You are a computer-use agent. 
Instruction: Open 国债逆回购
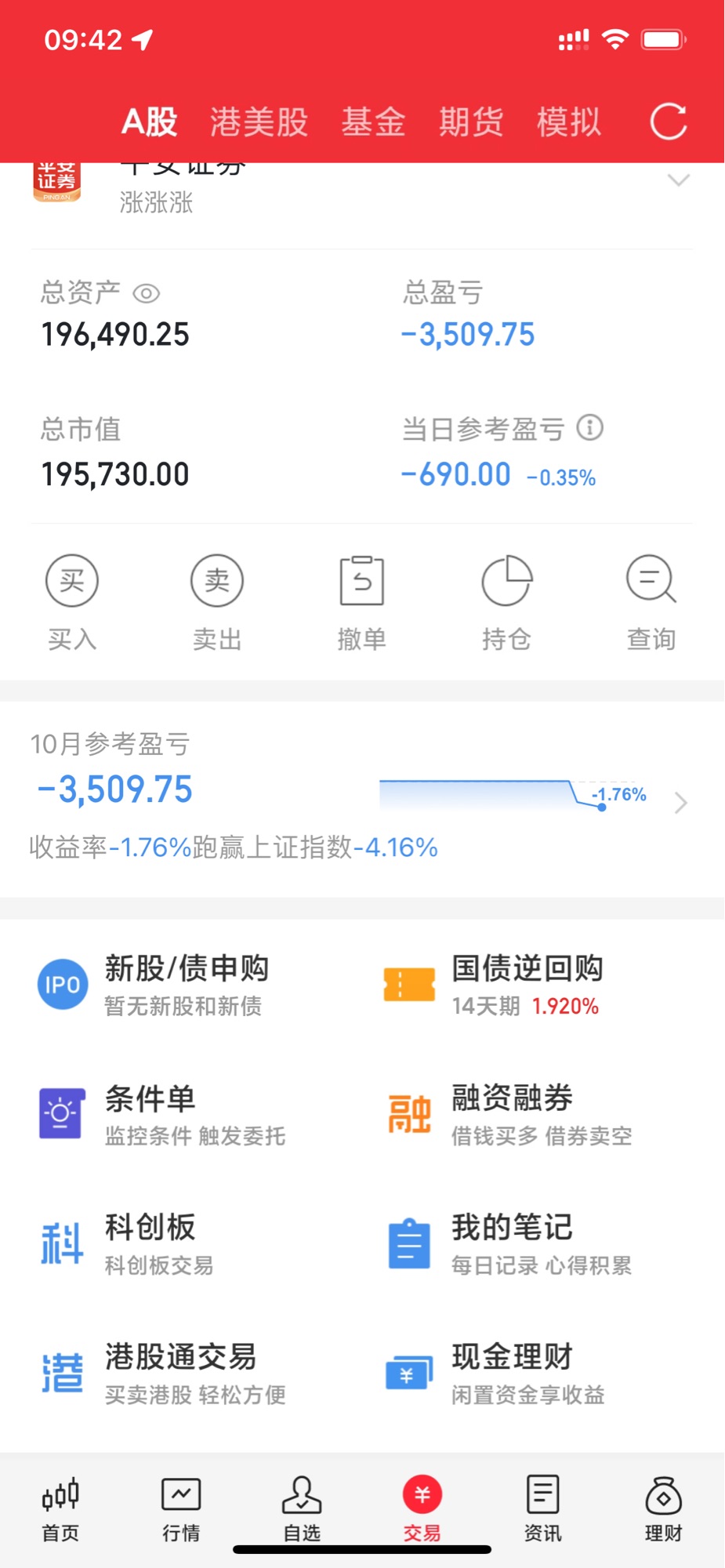click(527, 985)
